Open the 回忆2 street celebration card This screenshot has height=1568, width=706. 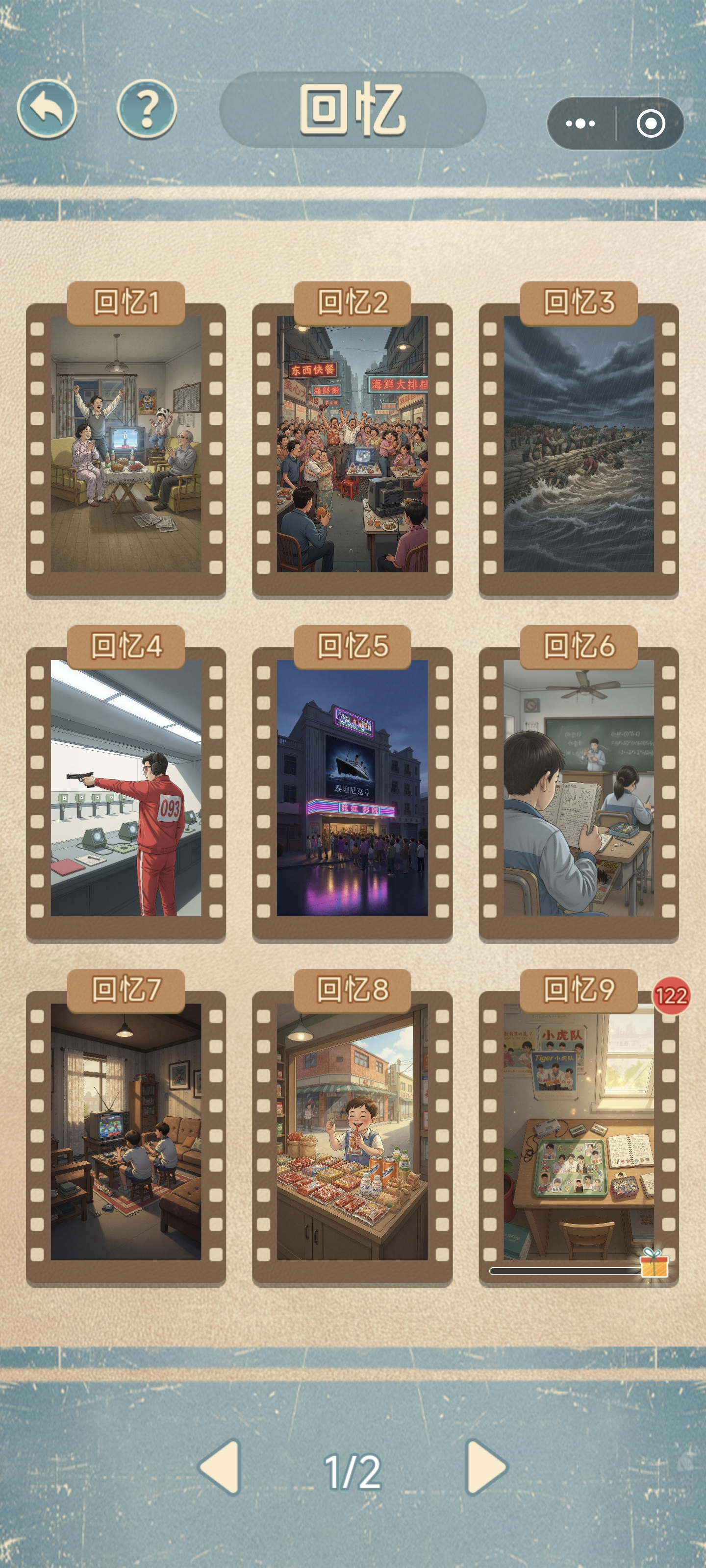point(352,441)
